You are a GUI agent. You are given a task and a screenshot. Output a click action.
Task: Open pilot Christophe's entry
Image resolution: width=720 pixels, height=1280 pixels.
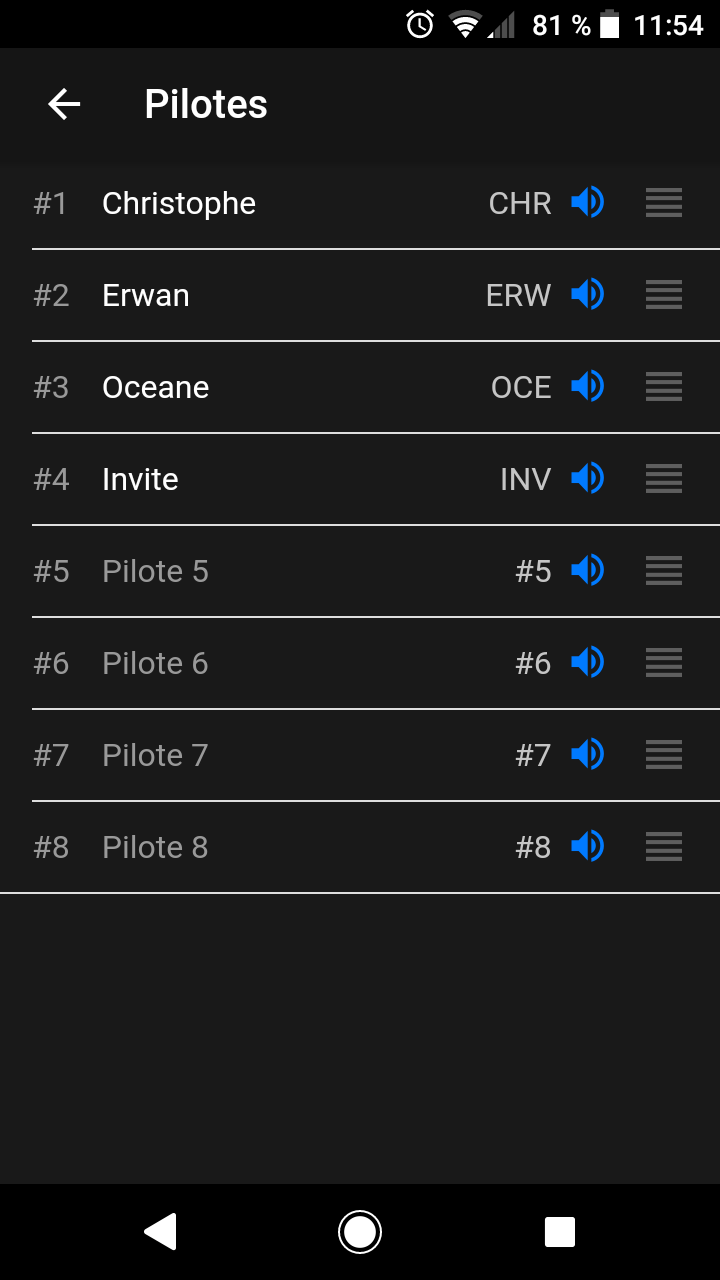click(x=360, y=203)
